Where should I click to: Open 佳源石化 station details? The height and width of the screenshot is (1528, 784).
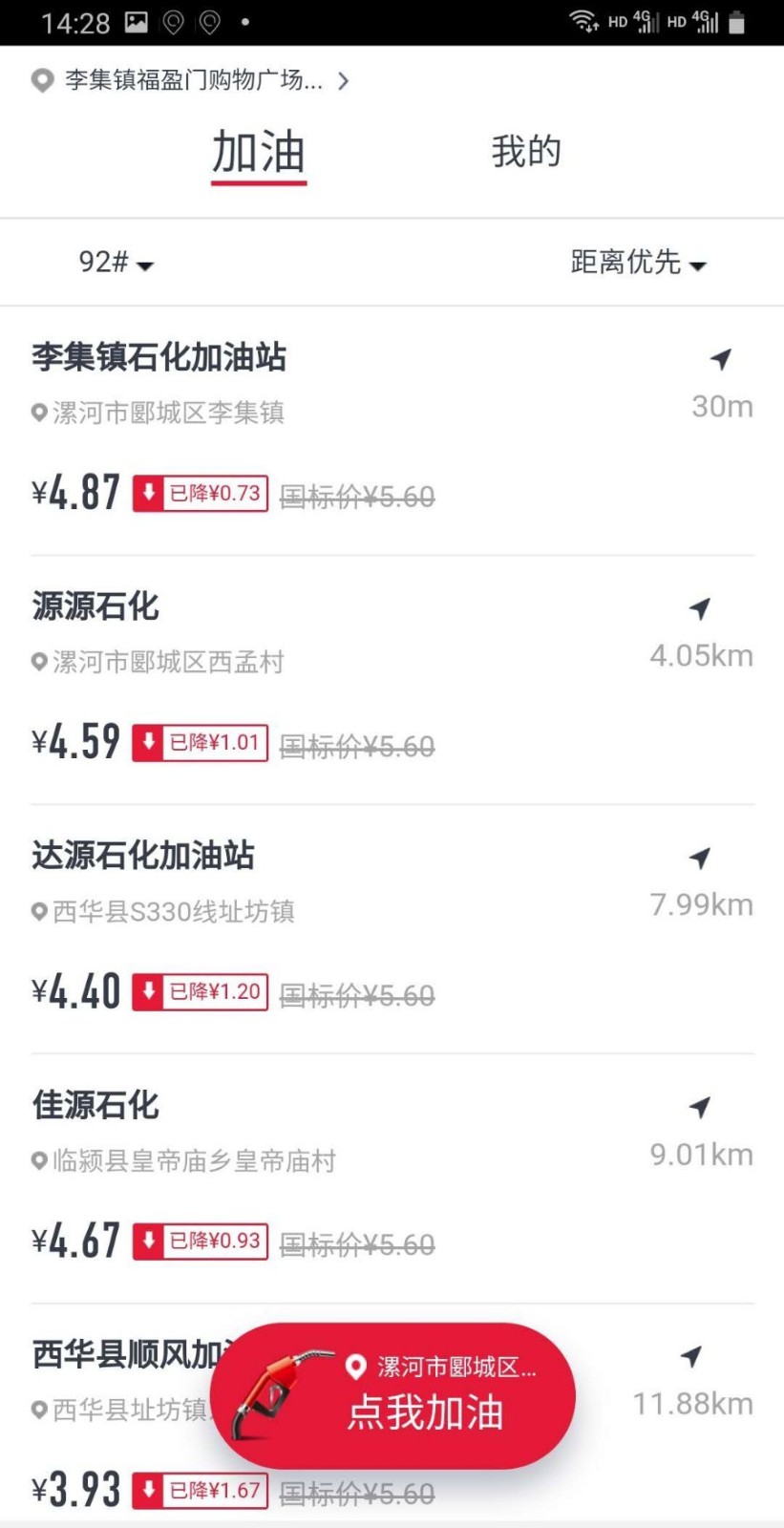tap(95, 1105)
